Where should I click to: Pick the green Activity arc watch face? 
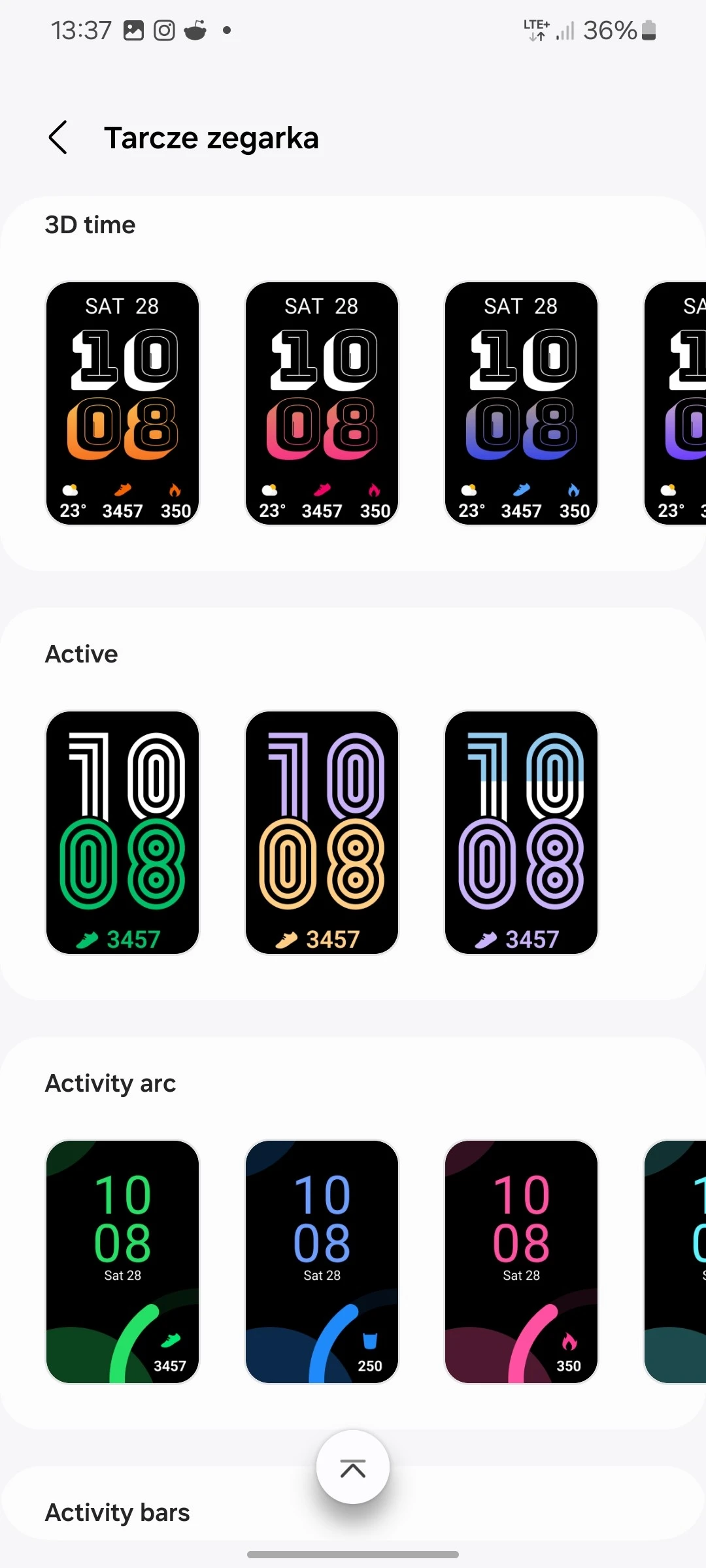[x=122, y=1262]
